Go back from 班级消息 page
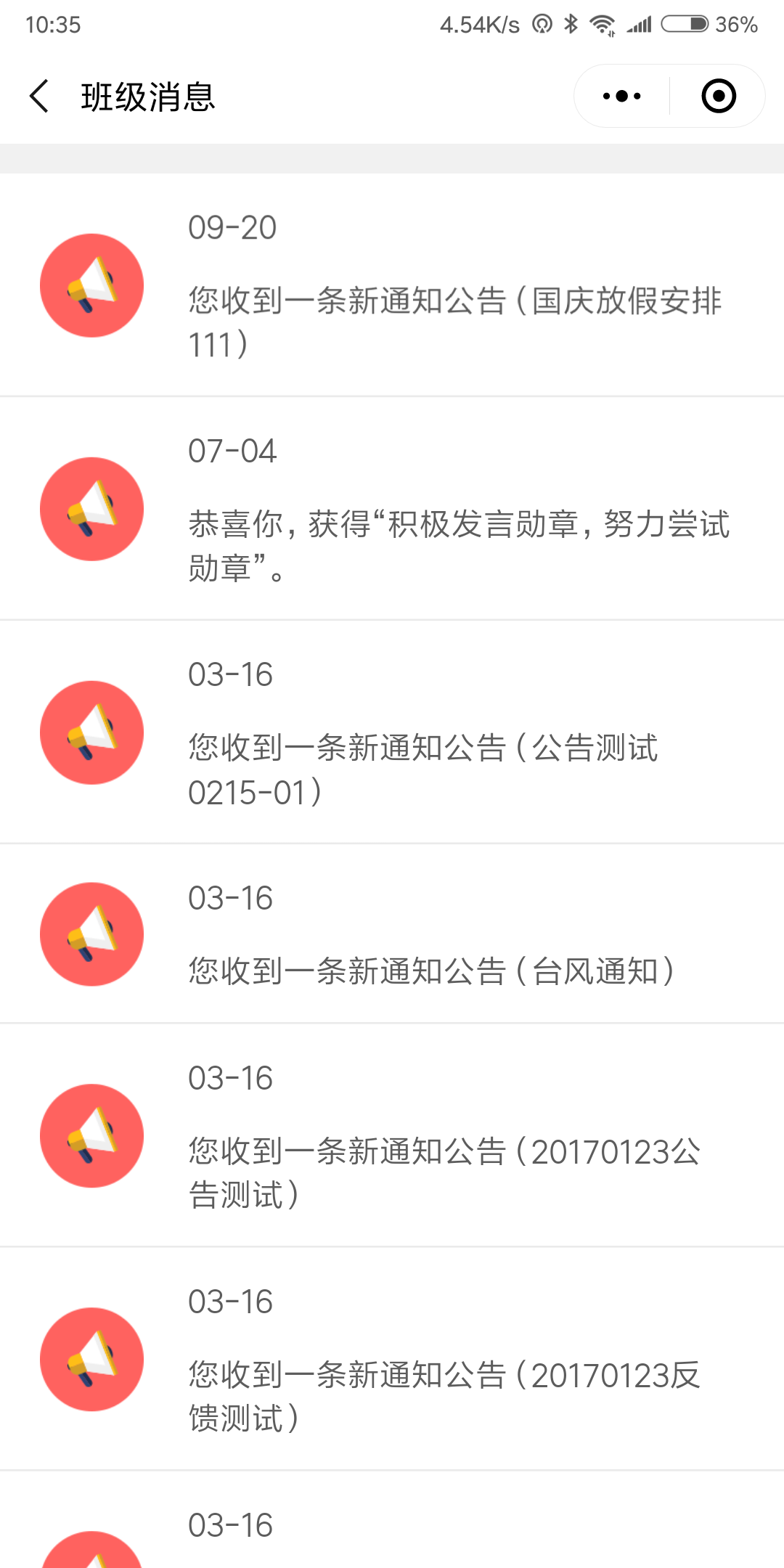The image size is (784, 1568). pos(39,96)
